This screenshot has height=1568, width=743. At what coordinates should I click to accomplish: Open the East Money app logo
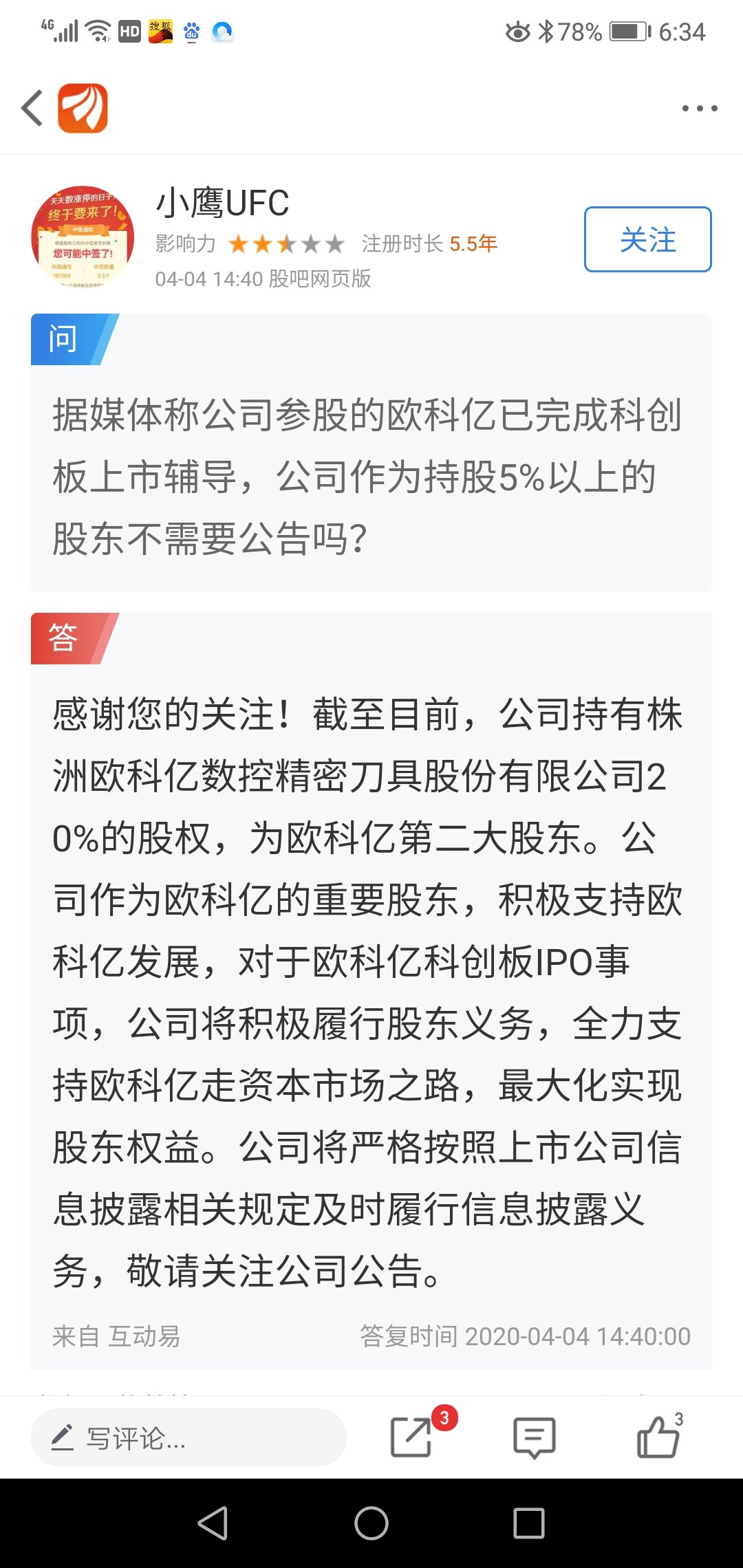[x=83, y=109]
